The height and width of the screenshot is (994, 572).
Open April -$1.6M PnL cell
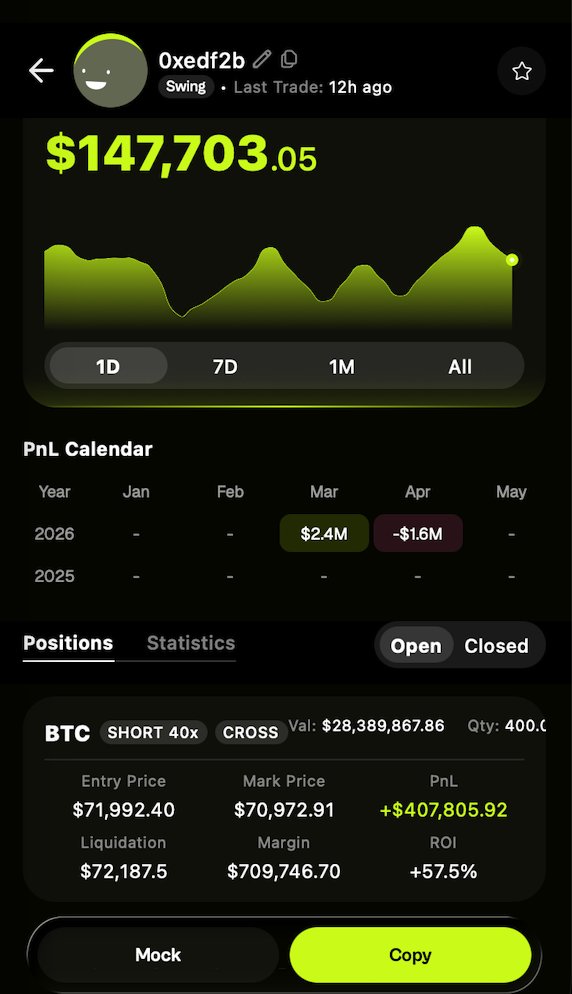418,533
